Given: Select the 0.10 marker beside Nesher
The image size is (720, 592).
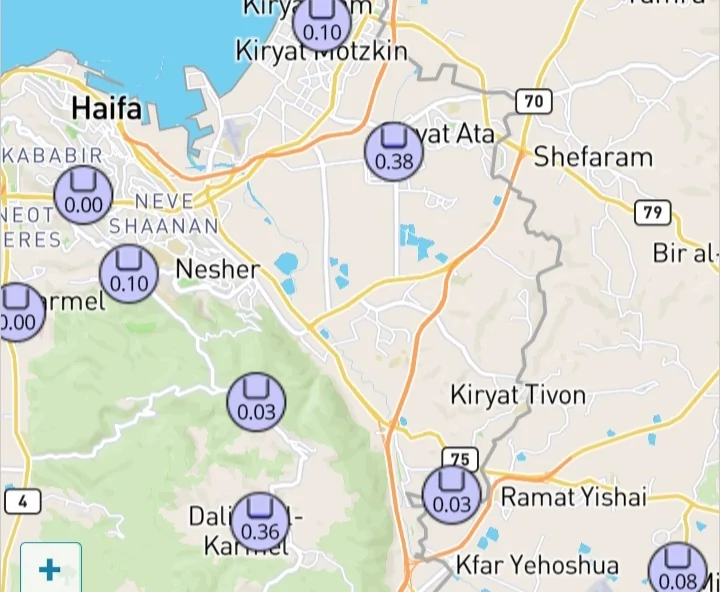Looking at the screenshot, I should pyautogui.click(x=129, y=274).
